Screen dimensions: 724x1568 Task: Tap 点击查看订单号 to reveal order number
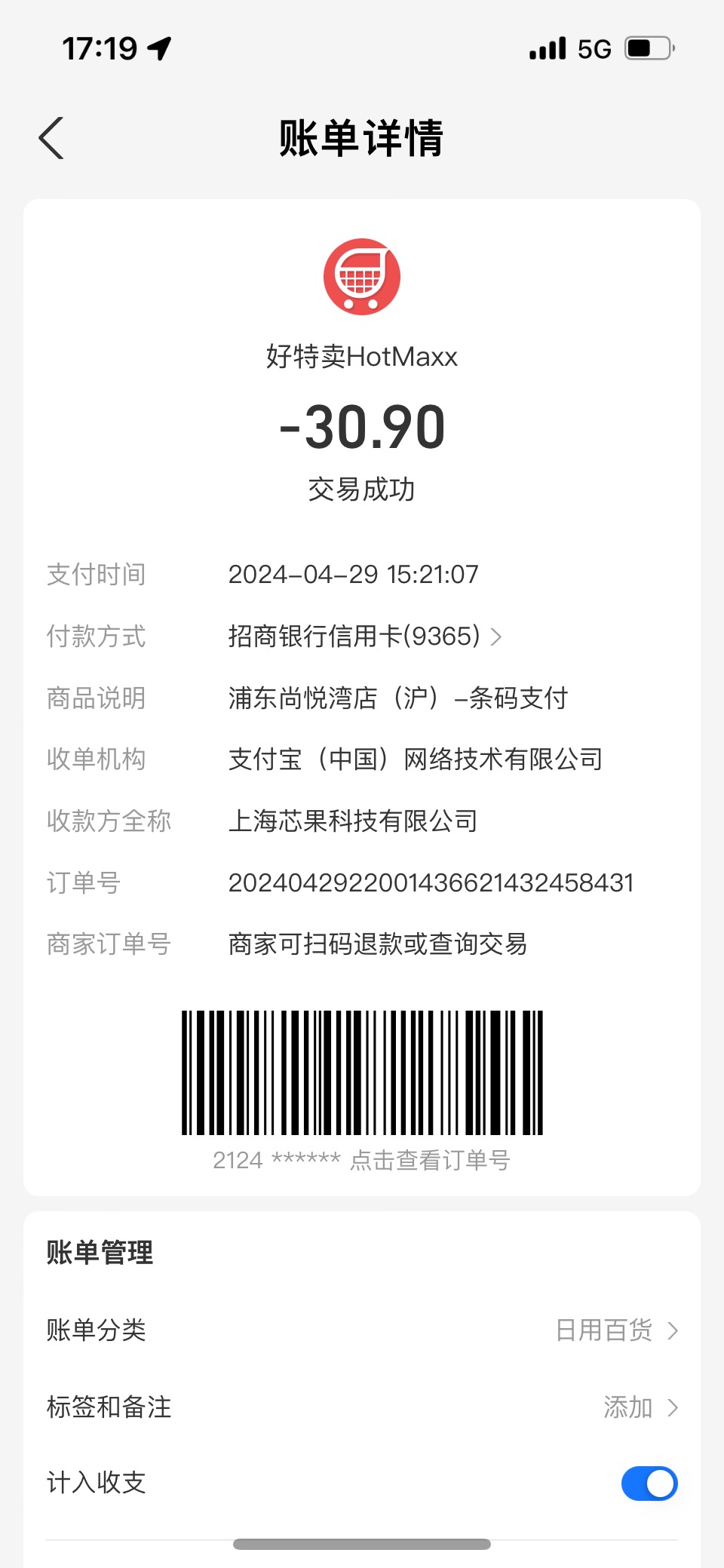430,1160
